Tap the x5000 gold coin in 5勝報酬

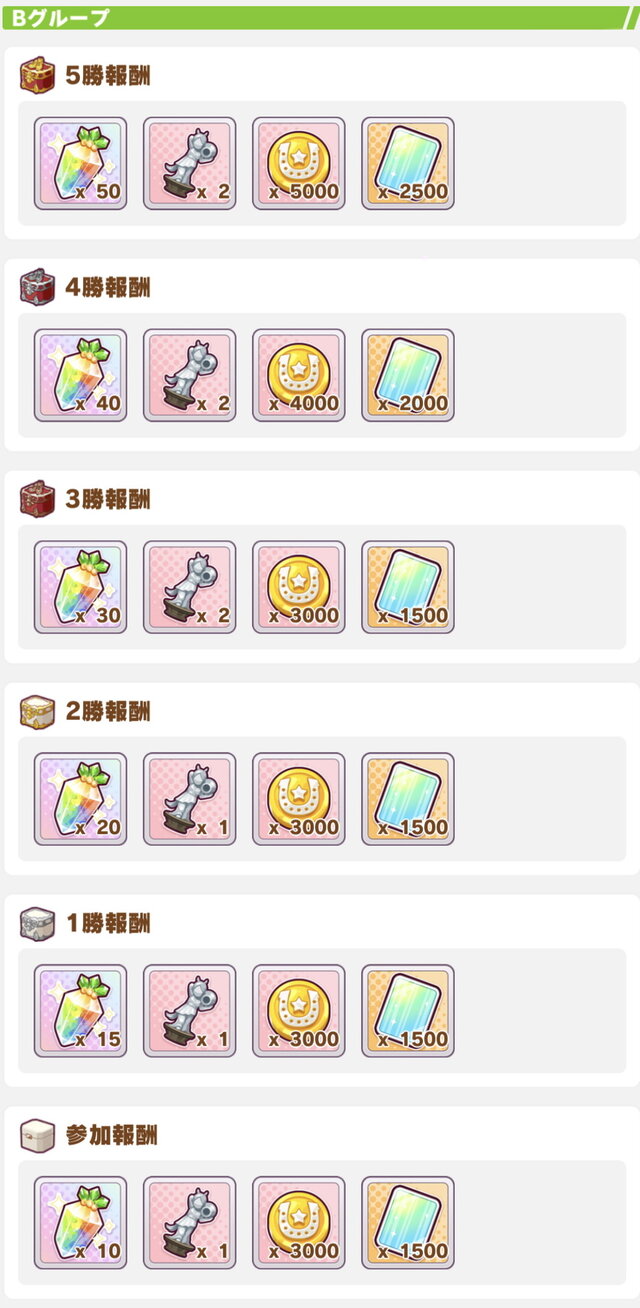(298, 163)
